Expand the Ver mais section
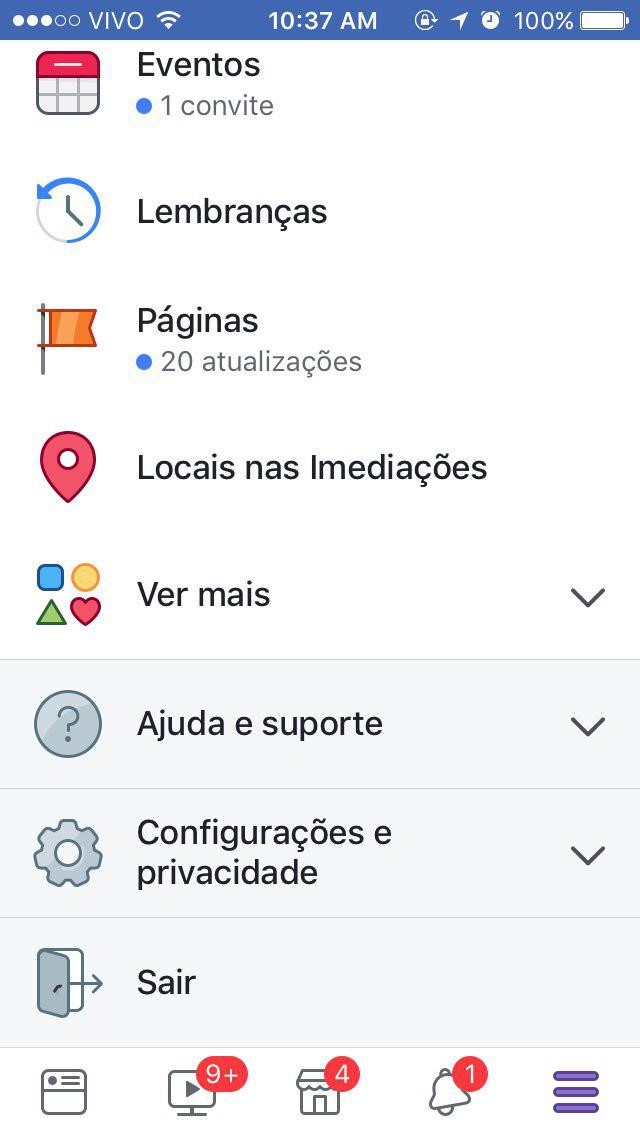 [320, 596]
